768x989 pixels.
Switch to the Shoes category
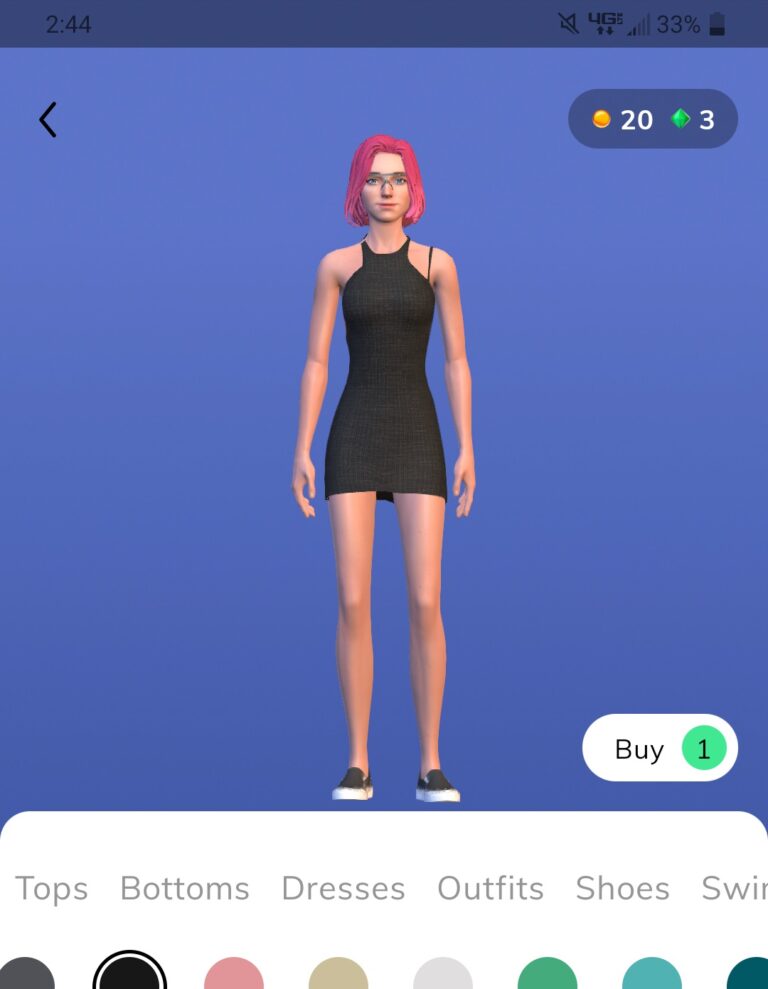(x=622, y=888)
